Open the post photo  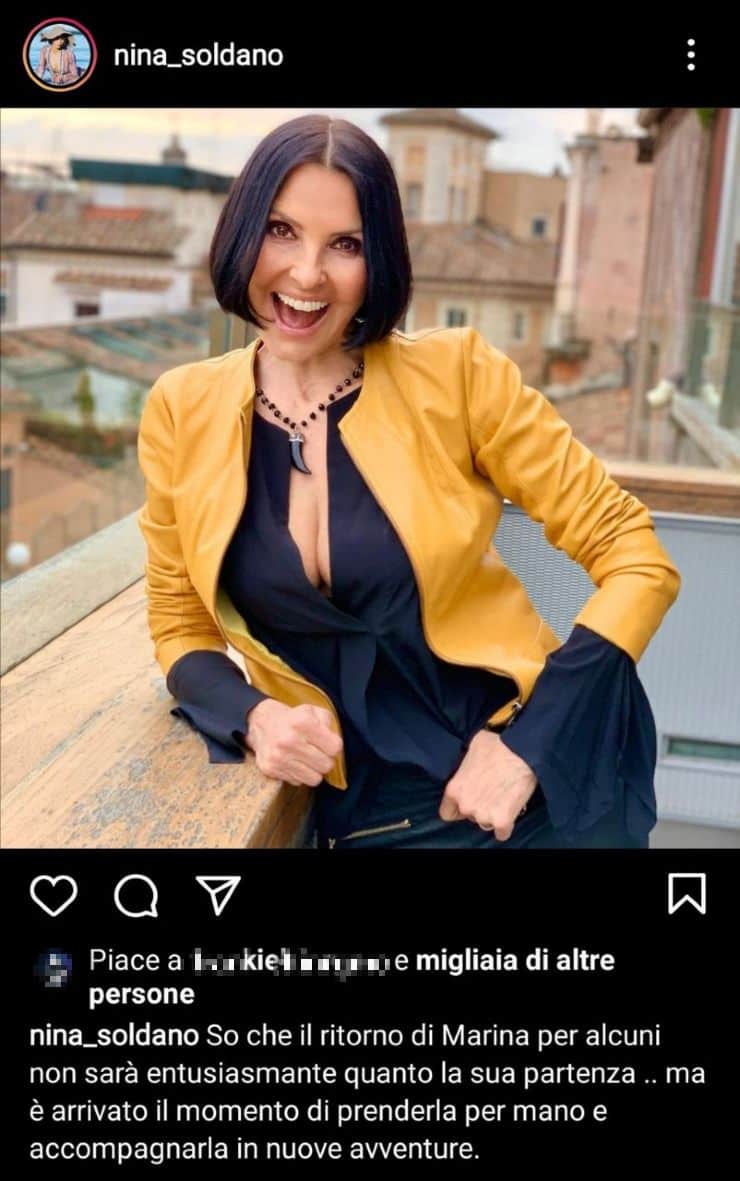[370, 478]
